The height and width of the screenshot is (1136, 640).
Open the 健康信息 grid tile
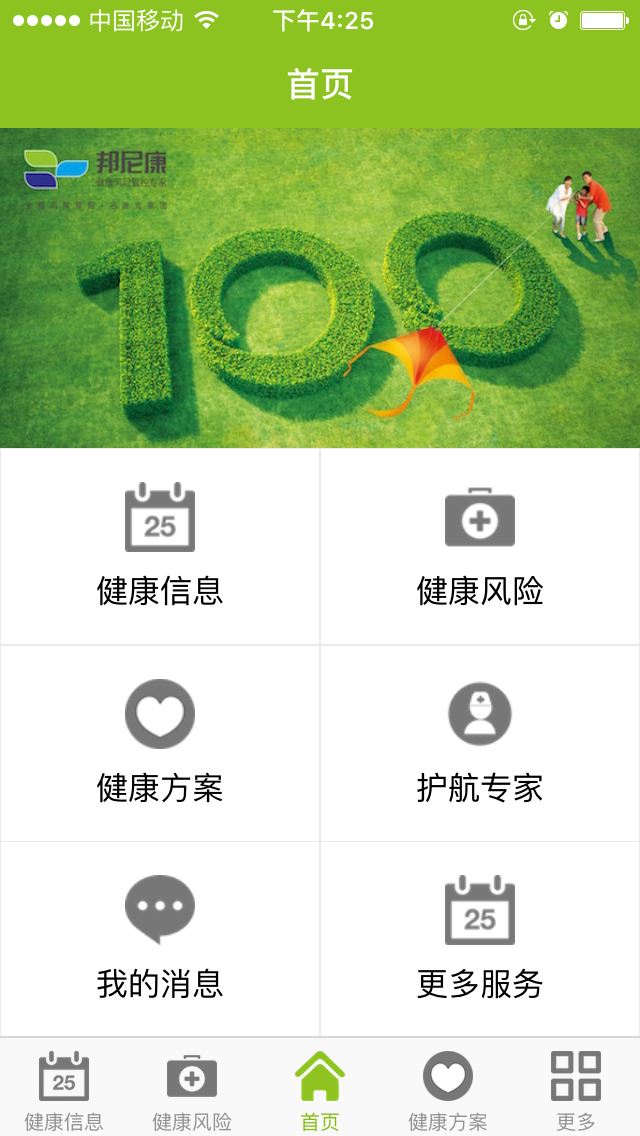tap(160, 546)
